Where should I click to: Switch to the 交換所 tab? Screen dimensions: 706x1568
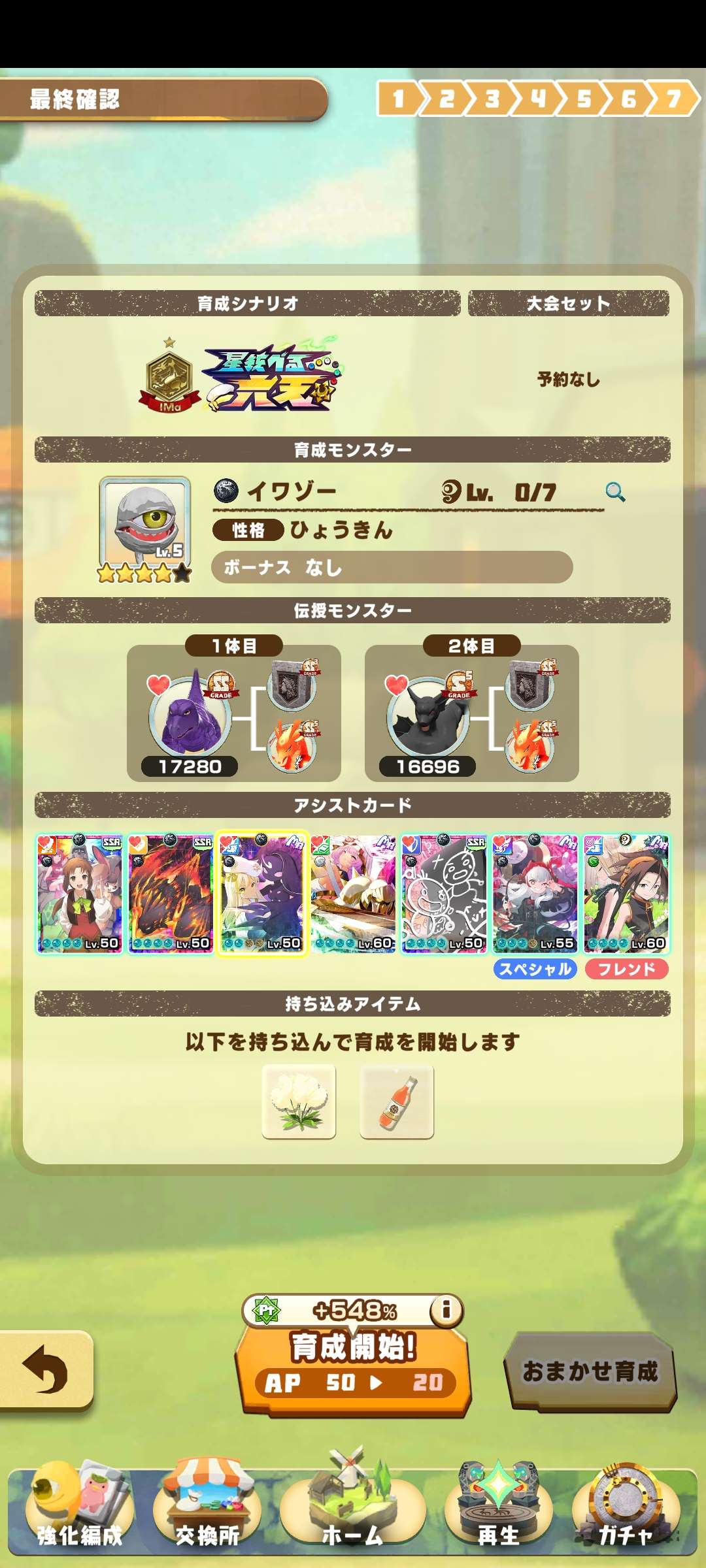(x=207, y=1514)
